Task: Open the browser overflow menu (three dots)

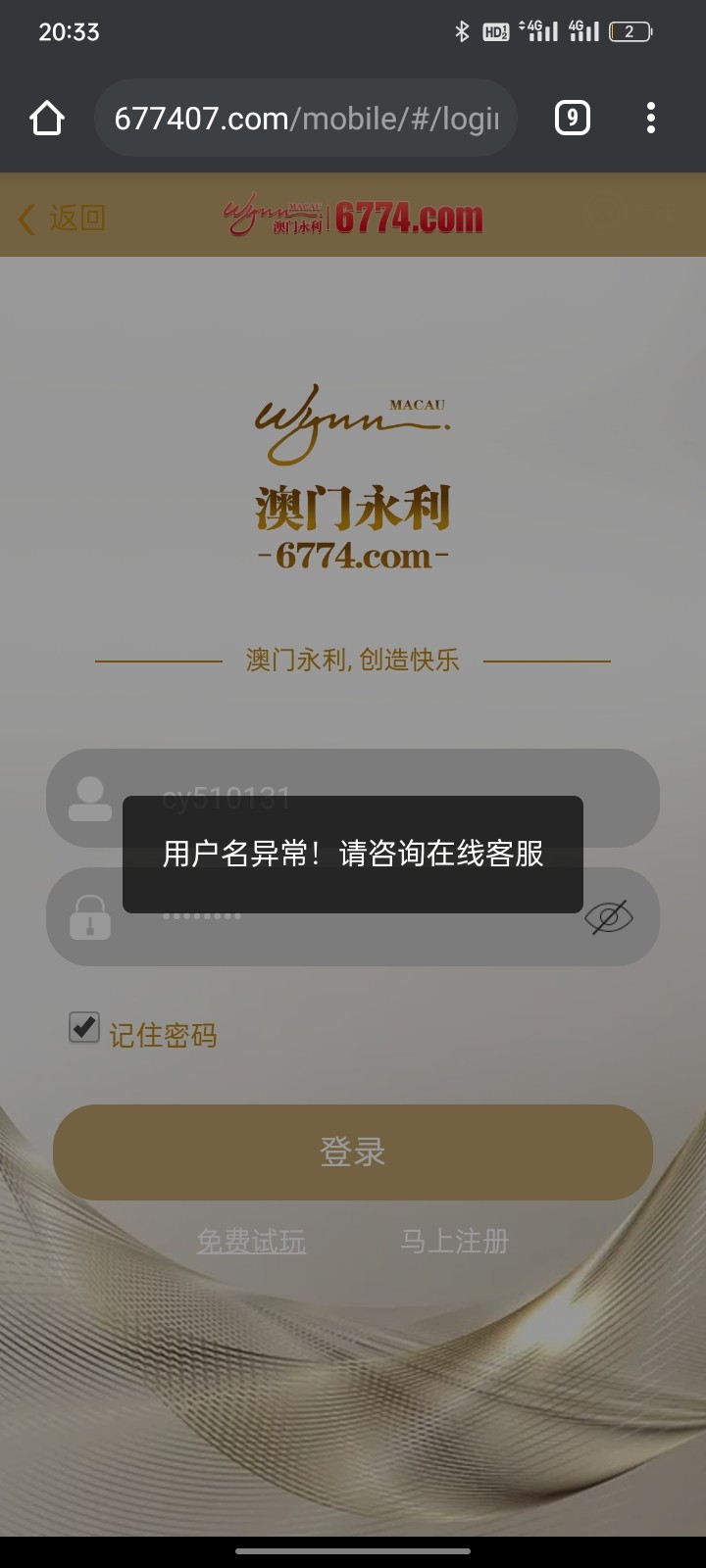Action: pos(651,118)
